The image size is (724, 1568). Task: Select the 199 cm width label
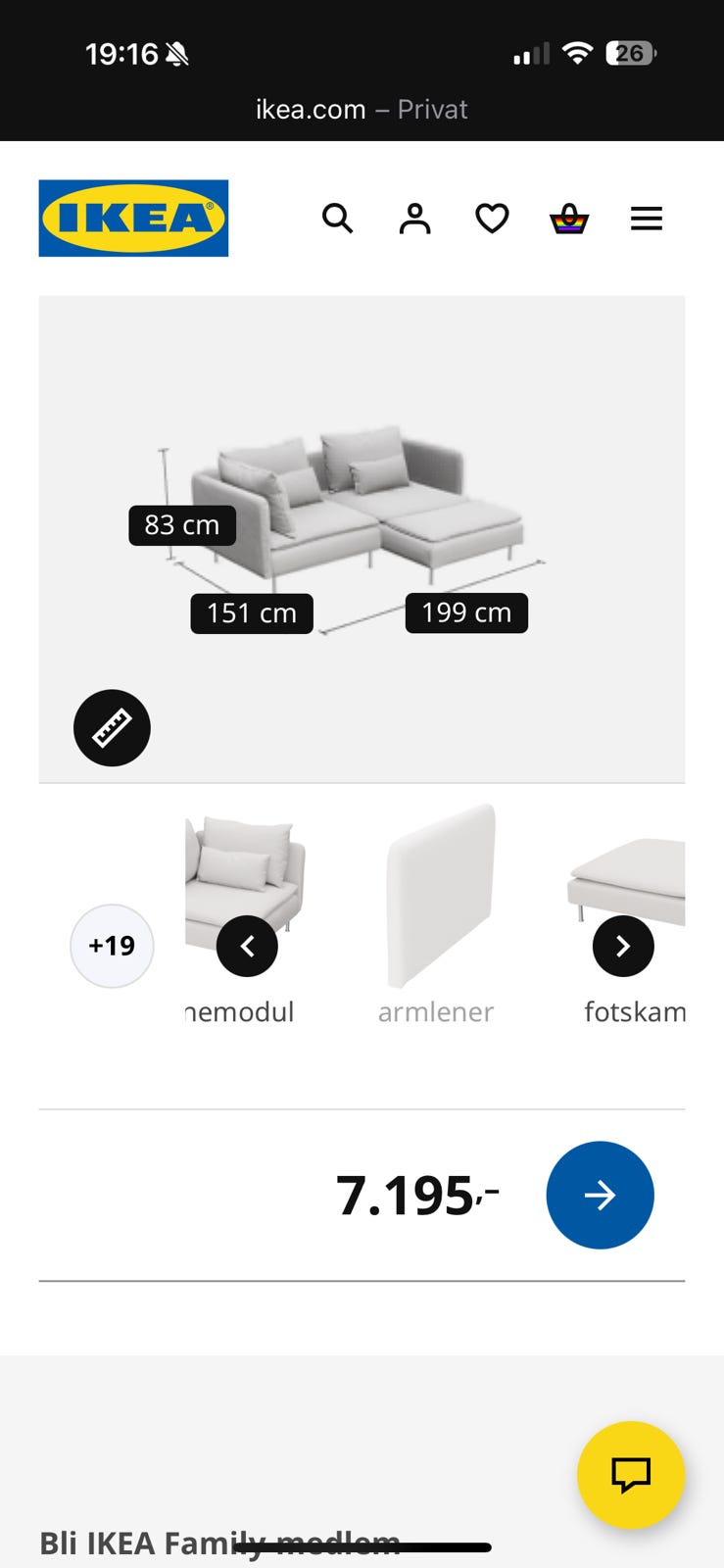point(466,612)
